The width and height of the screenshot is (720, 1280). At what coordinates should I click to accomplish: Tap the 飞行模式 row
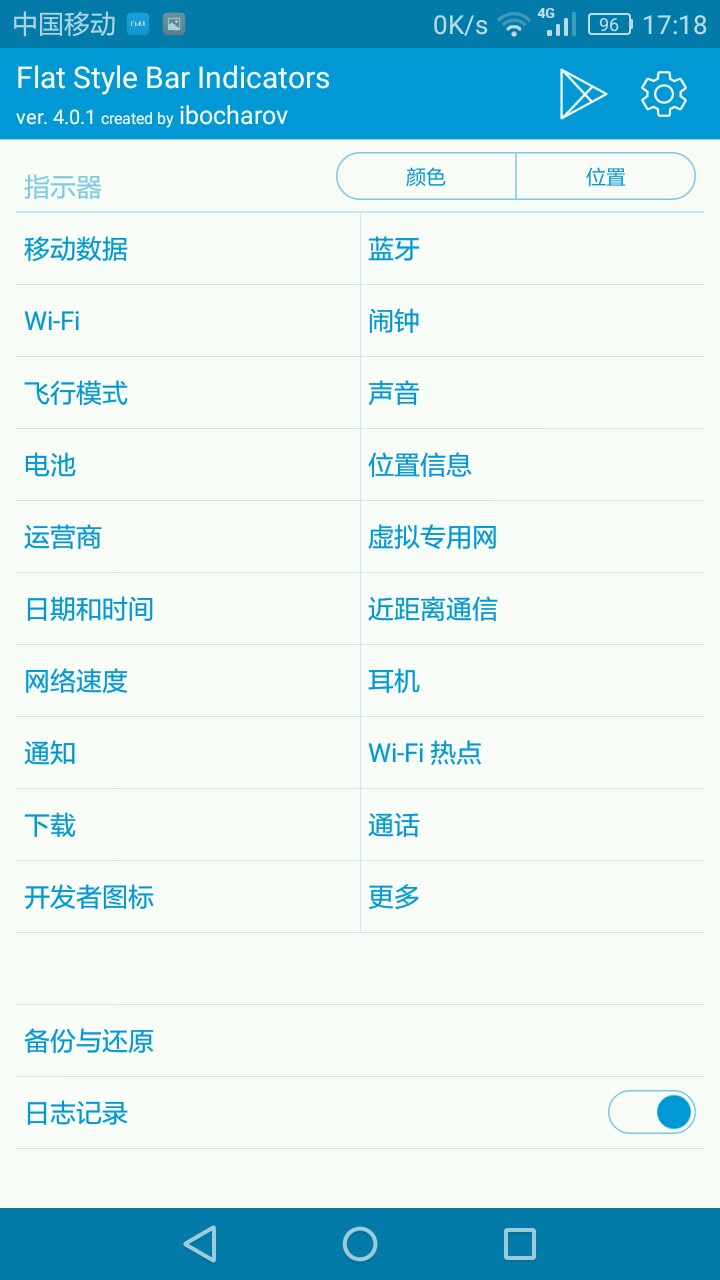point(187,393)
